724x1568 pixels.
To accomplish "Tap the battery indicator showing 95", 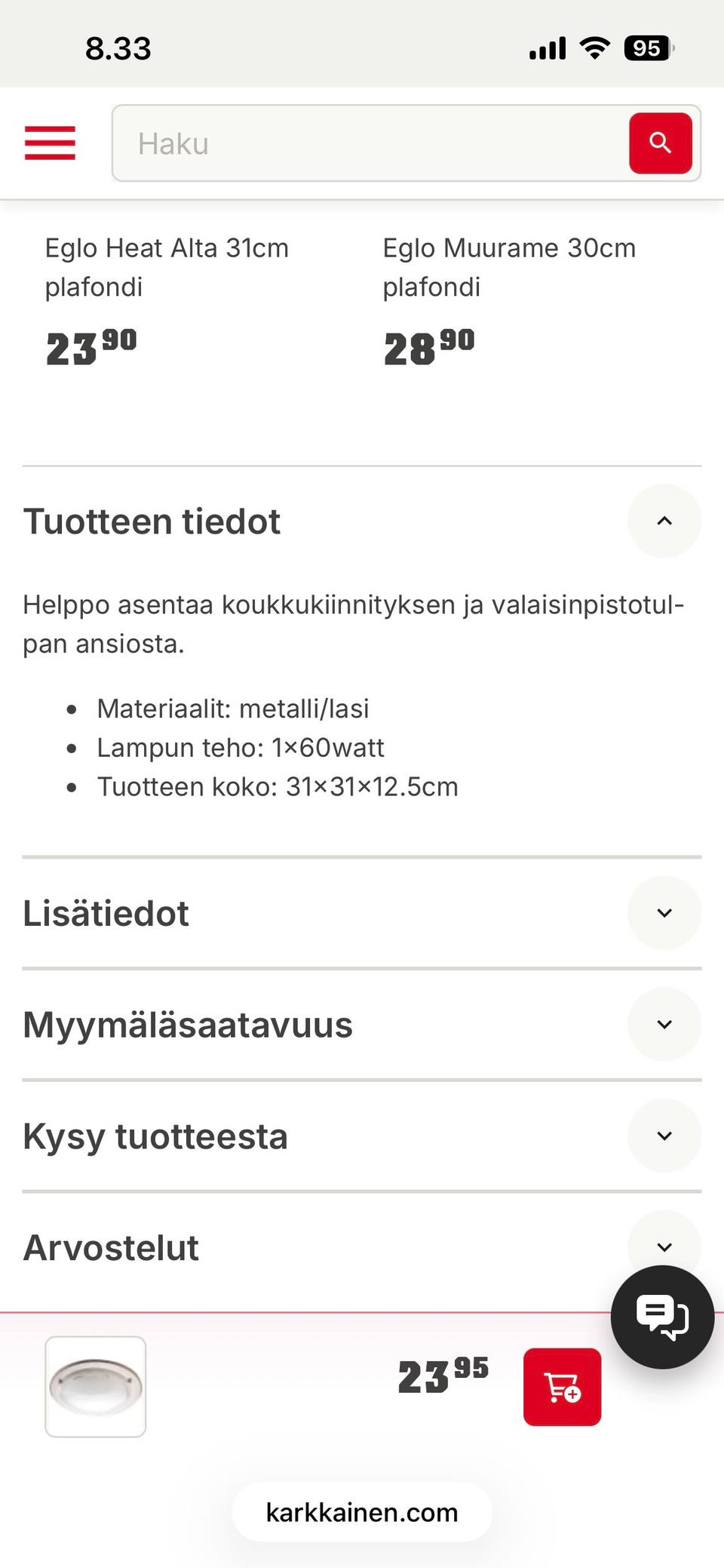I will (647, 47).
